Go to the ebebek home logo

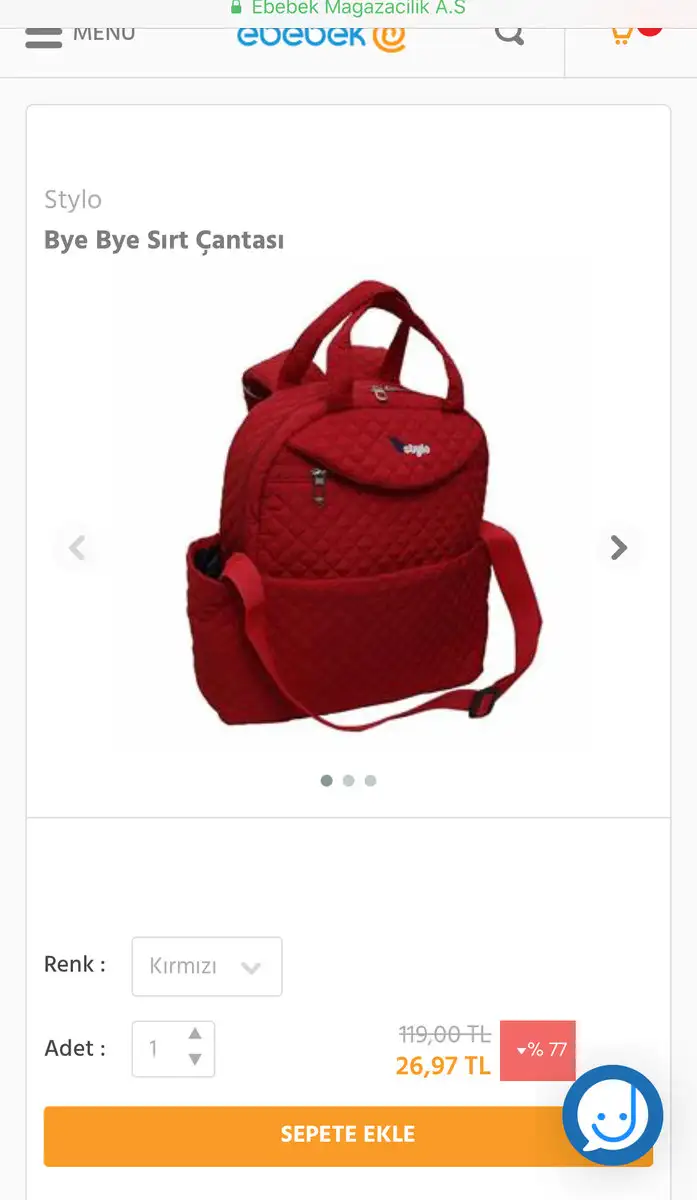point(322,36)
